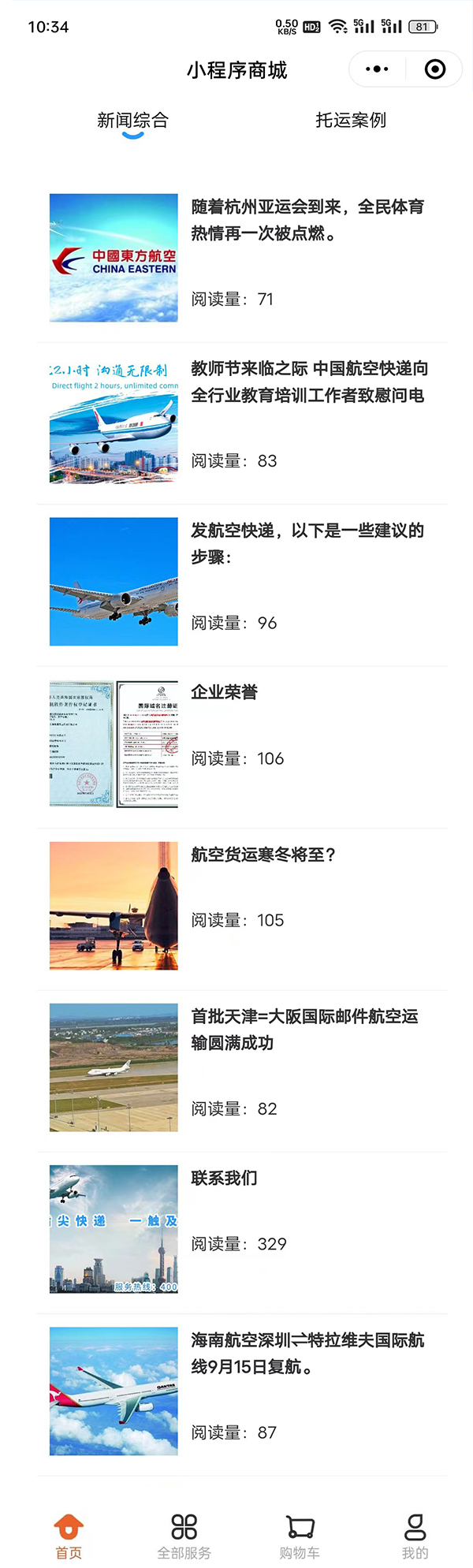Open the 购物车 shopping cart tab

coord(300,1536)
